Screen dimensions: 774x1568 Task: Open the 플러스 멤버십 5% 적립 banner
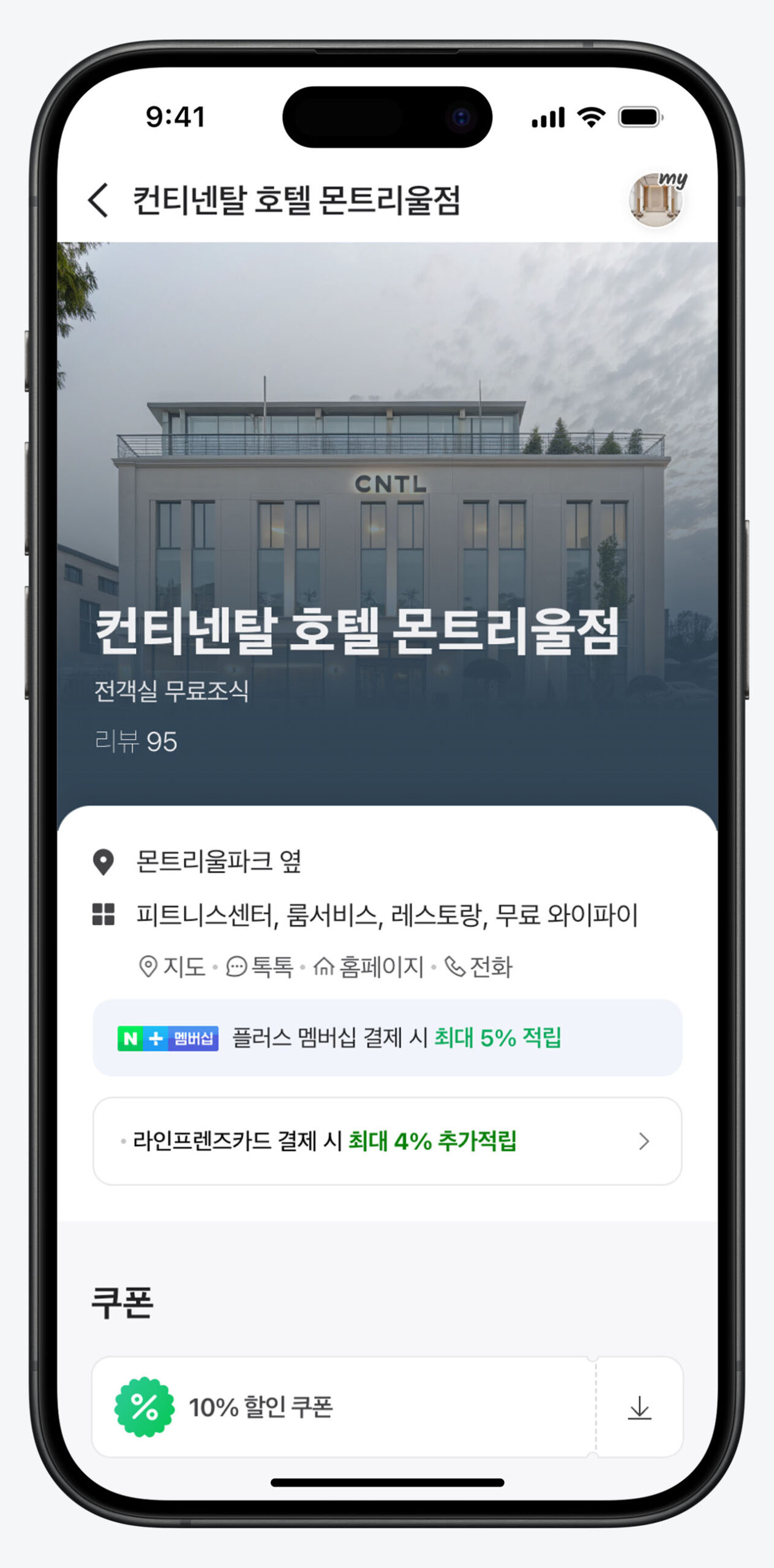point(387,1038)
